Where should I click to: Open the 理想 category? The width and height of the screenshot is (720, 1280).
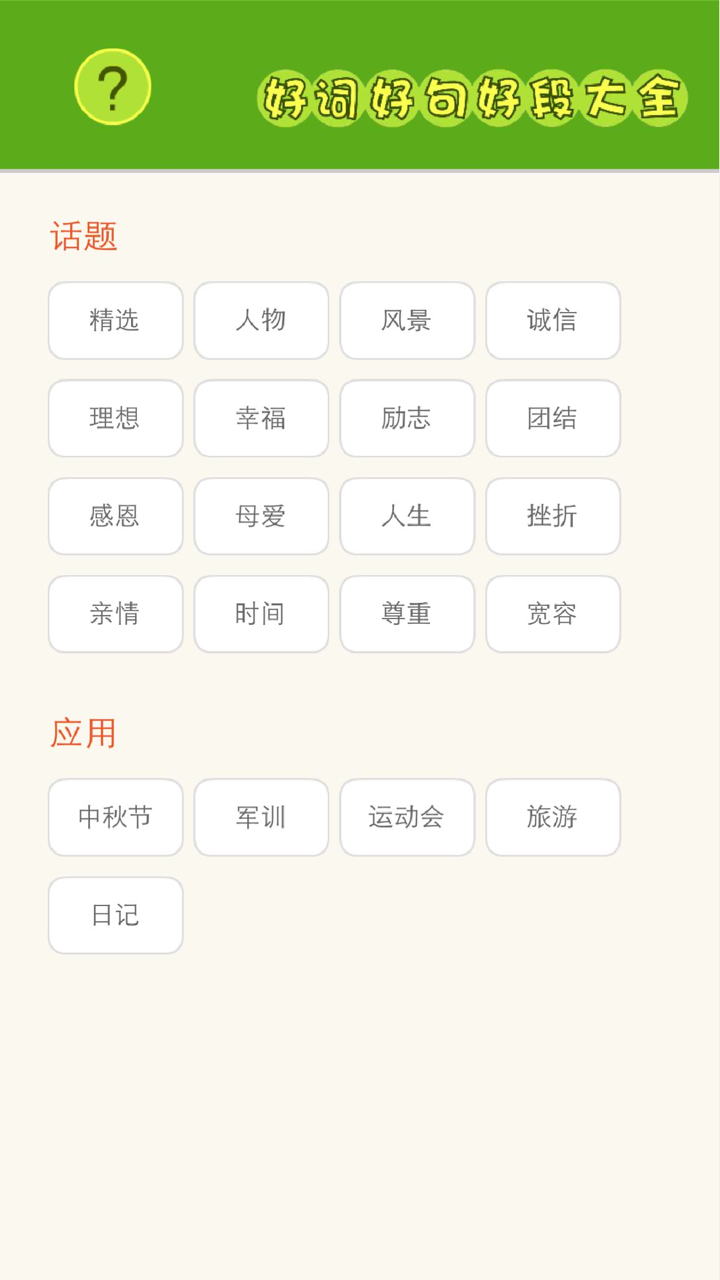(115, 419)
